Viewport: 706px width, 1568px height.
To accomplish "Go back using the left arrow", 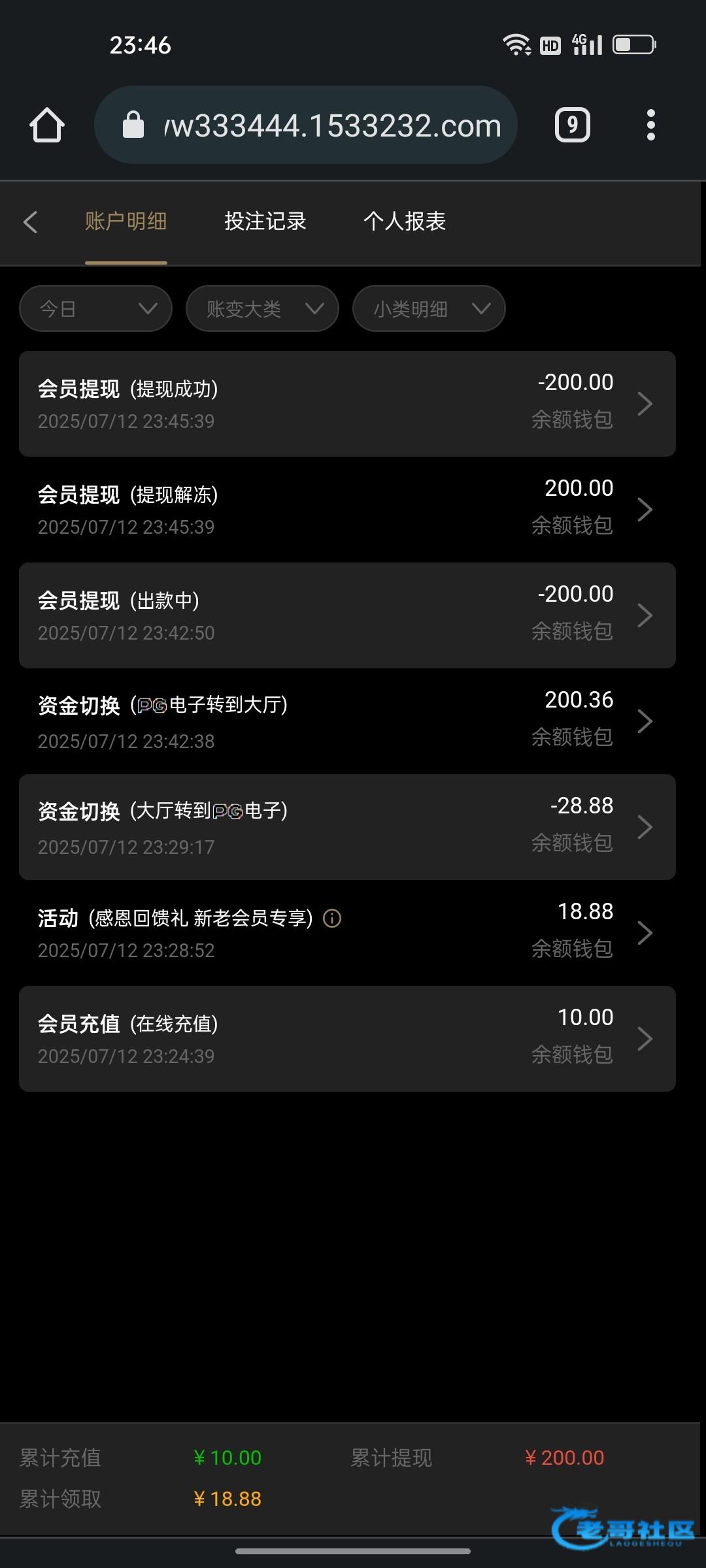I will (x=30, y=222).
